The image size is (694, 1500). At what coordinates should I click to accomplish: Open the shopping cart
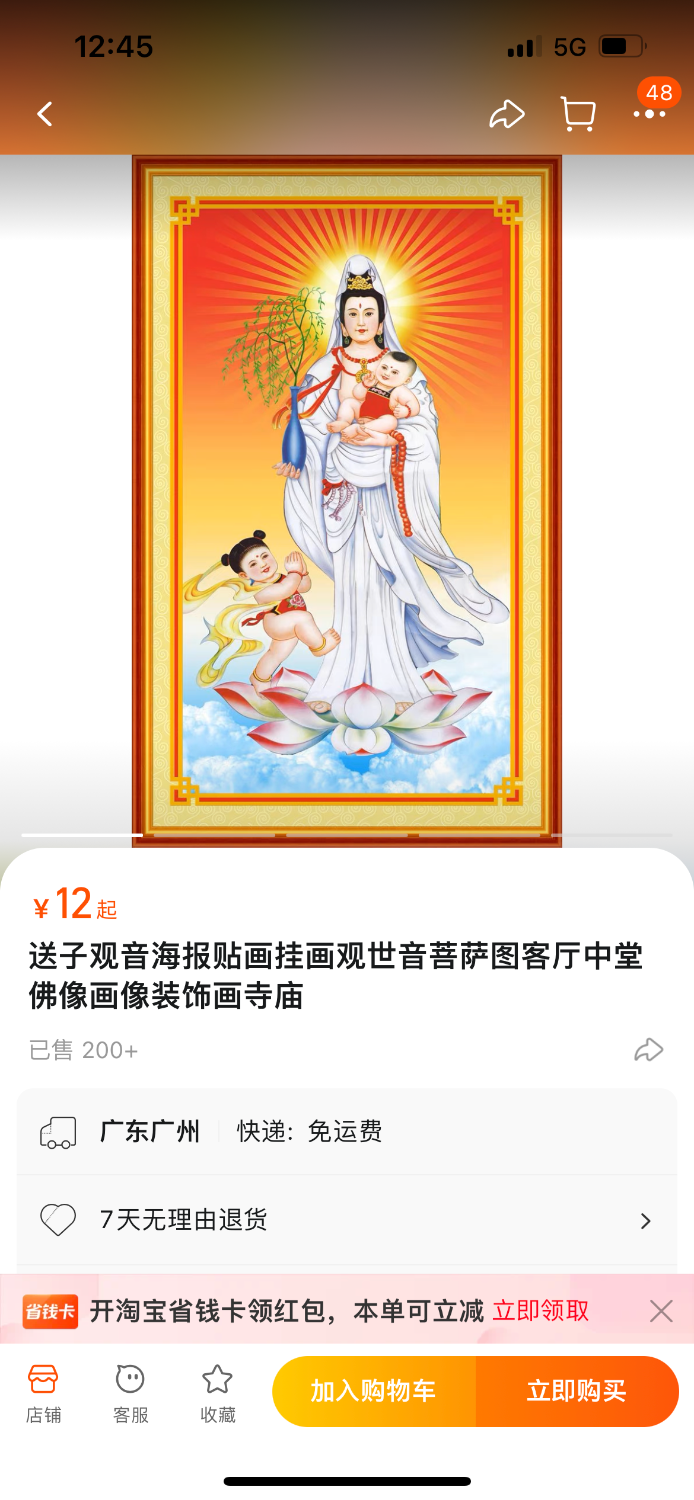pos(578,114)
